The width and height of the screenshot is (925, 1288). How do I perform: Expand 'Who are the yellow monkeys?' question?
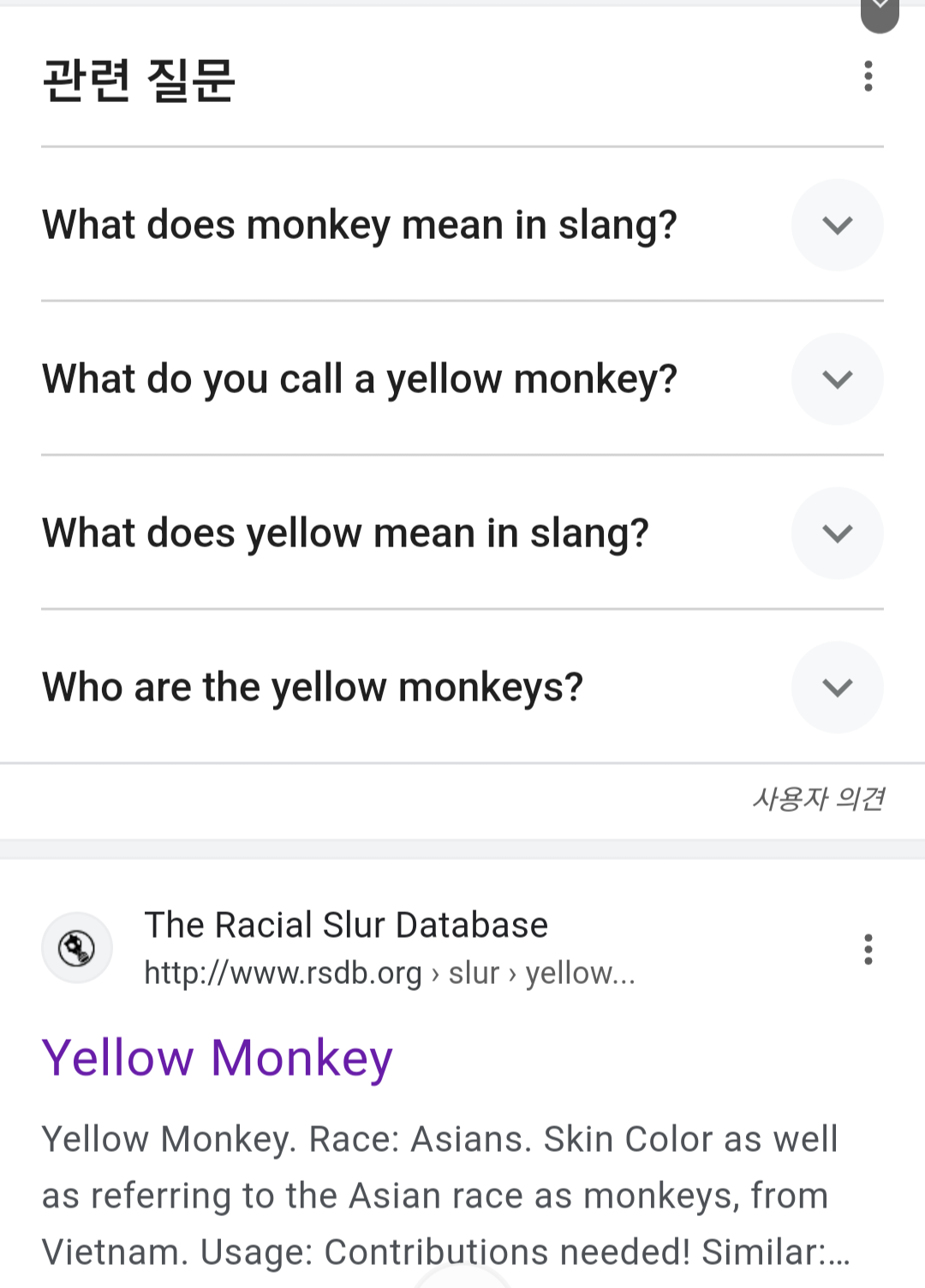837,688
